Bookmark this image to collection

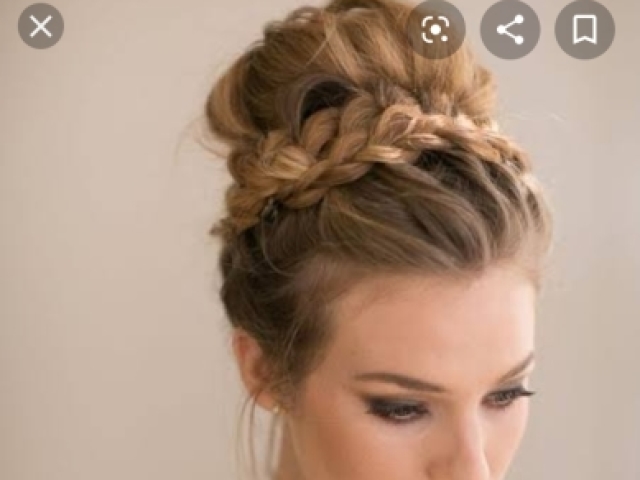585,29
